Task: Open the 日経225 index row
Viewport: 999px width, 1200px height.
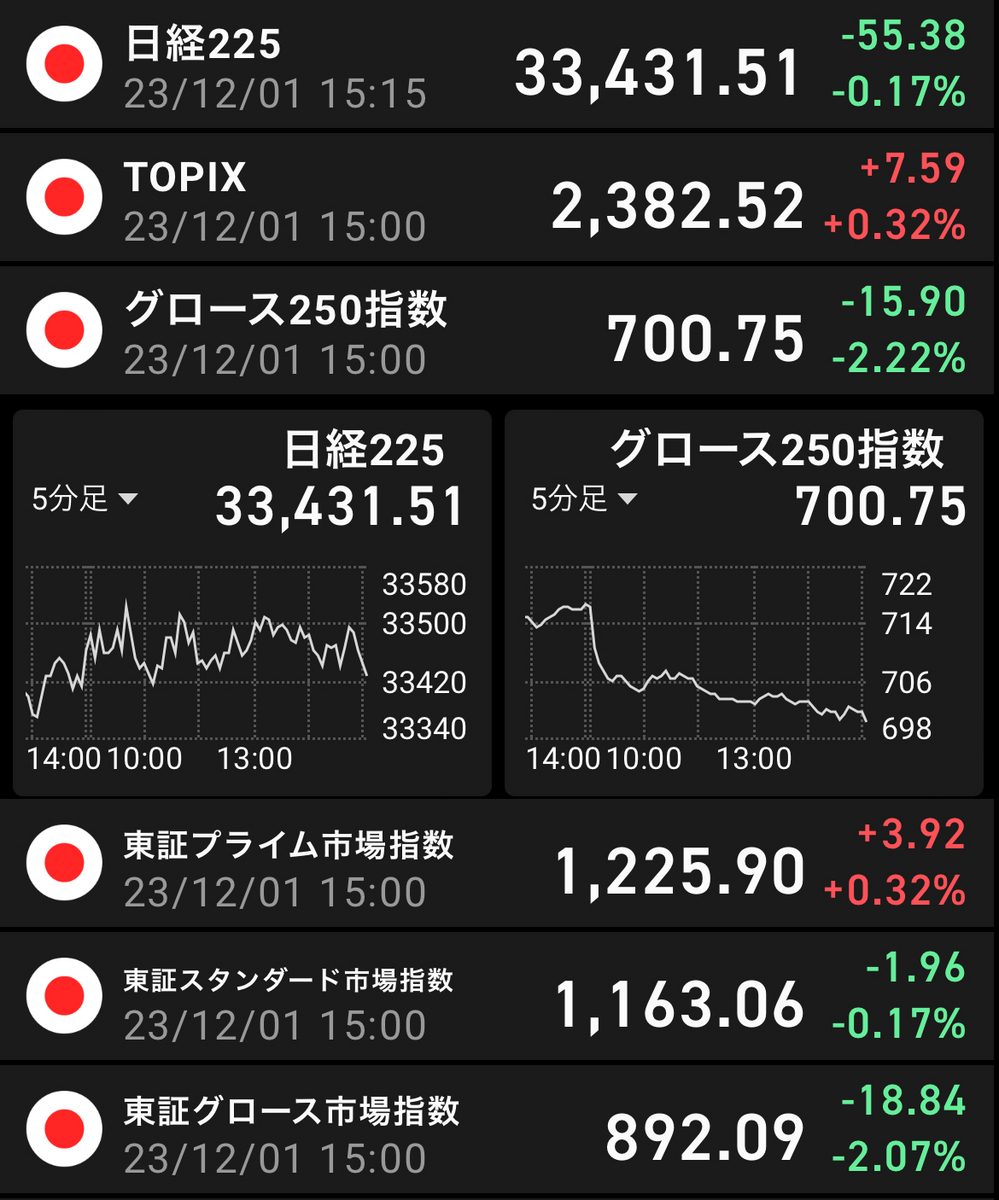Action: pyautogui.click(x=499, y=64)
